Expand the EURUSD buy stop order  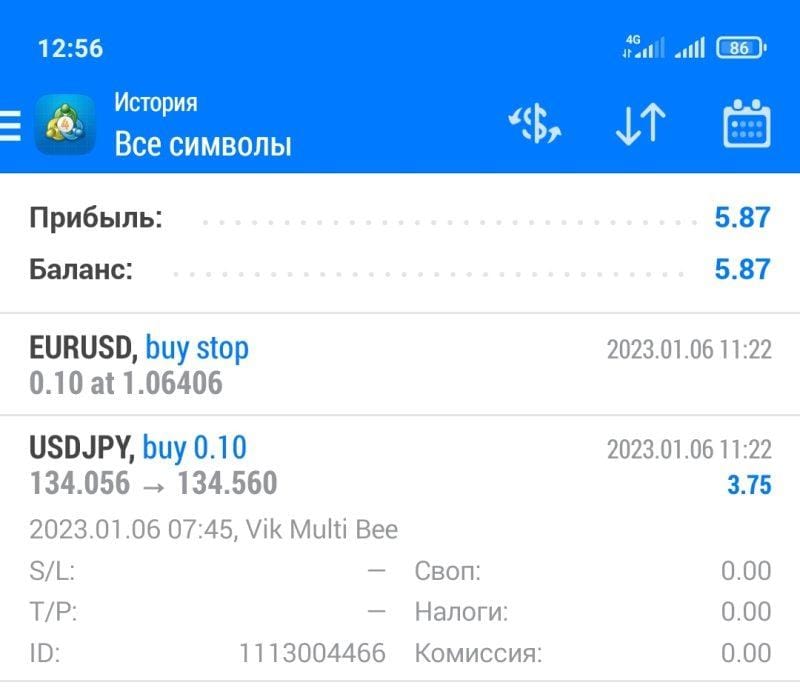coord(400,365)
